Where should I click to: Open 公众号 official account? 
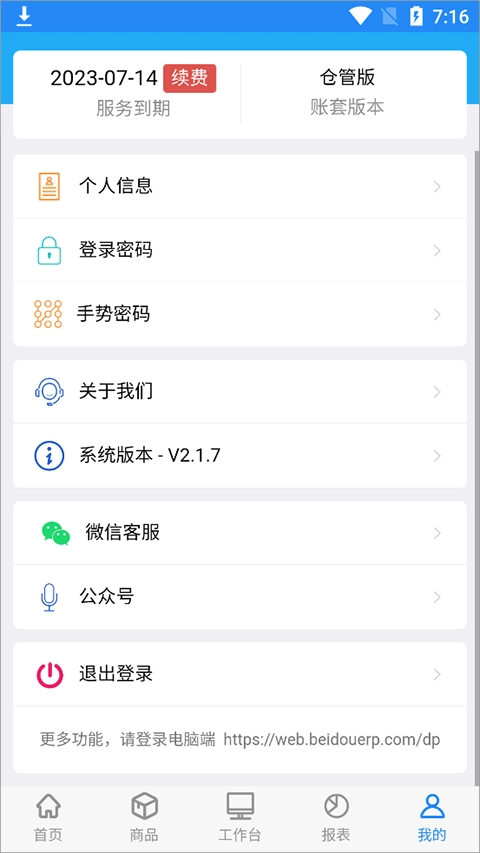[239, 597]
